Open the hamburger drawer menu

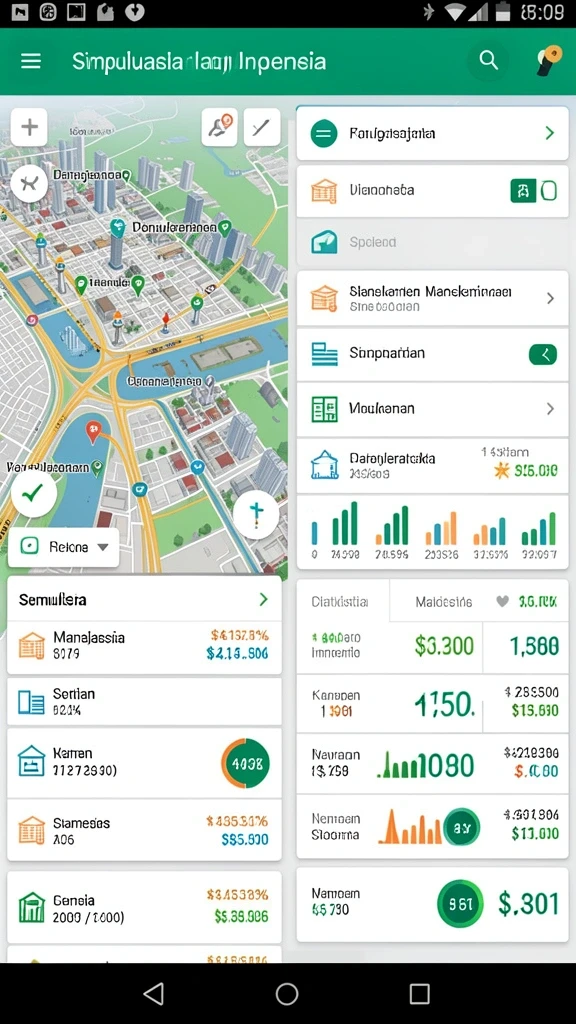[x=31, y=61]
